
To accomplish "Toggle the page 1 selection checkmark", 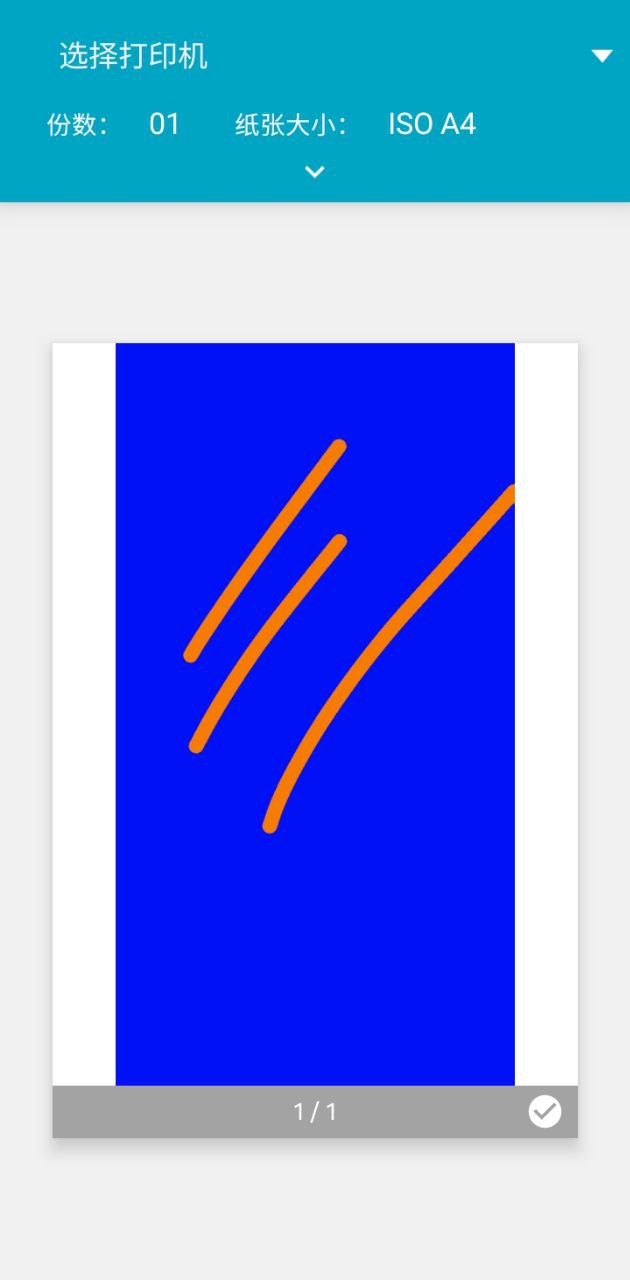I will click(545, 1111).
